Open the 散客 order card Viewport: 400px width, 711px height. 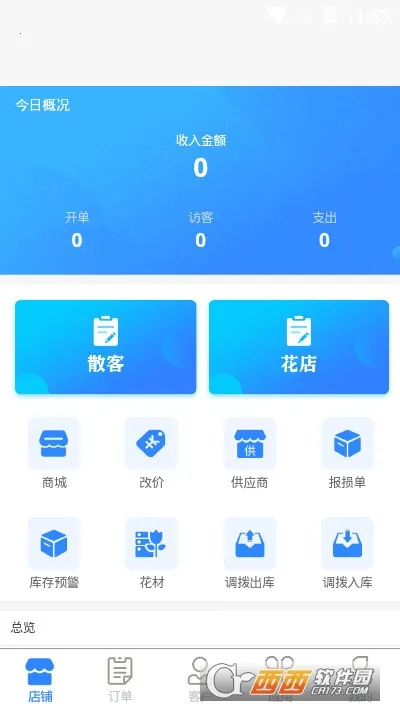click(106, 347)
